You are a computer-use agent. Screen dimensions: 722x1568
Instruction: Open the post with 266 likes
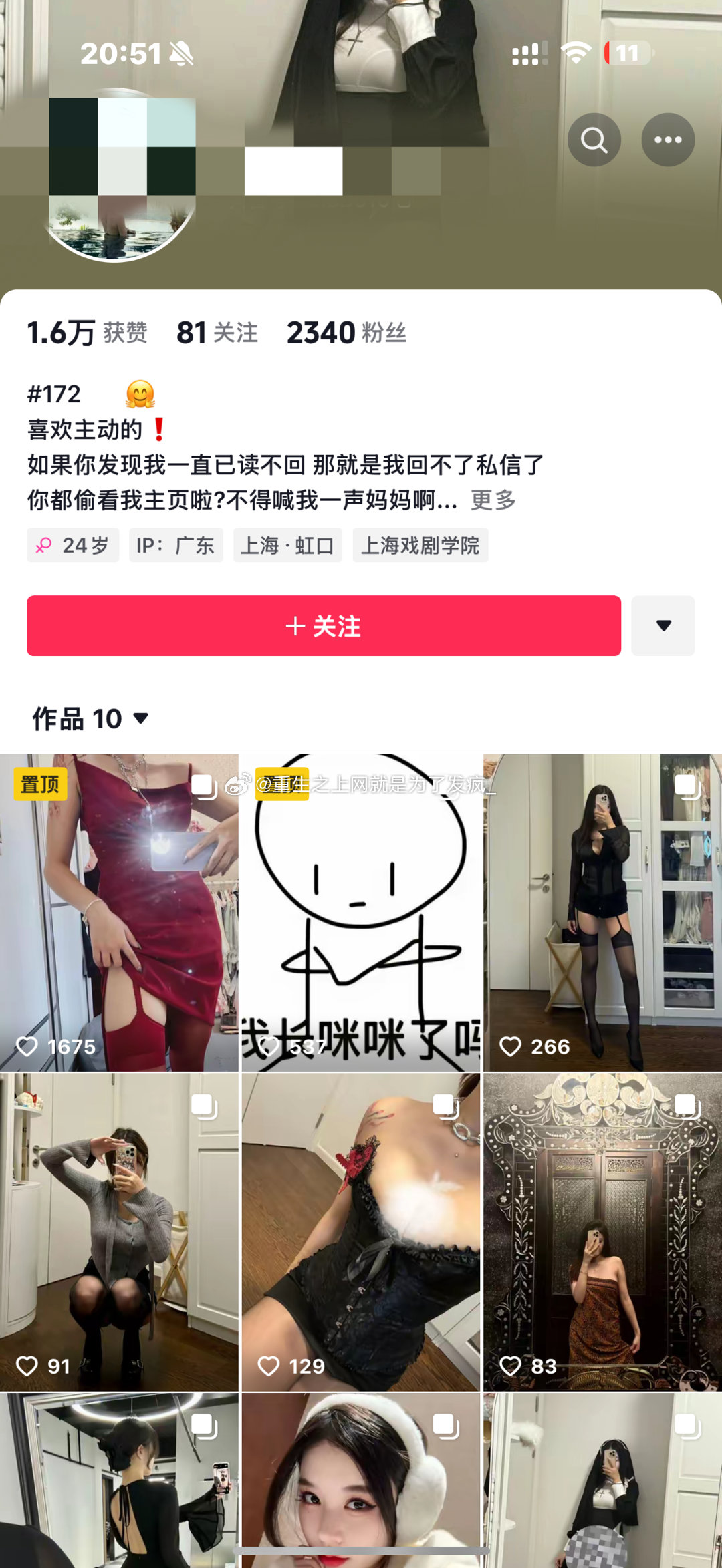pos(602,912)
